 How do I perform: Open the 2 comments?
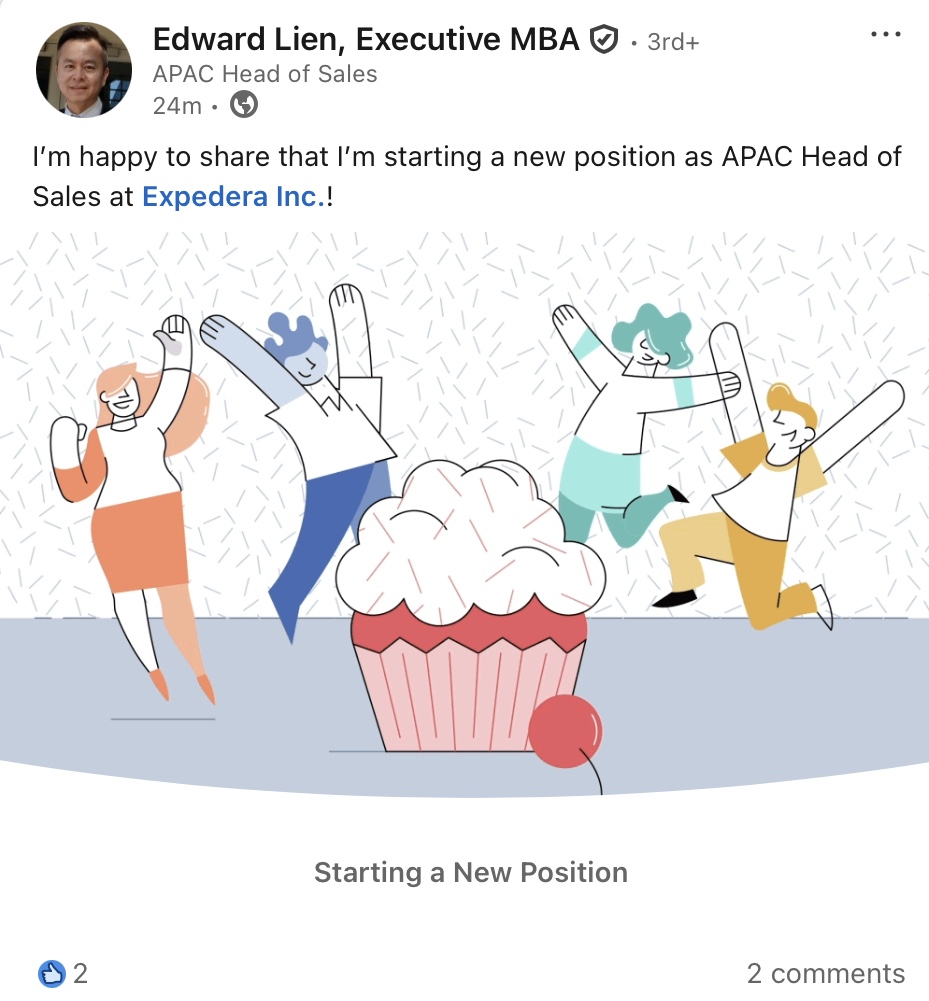click(x=825, y=973)
